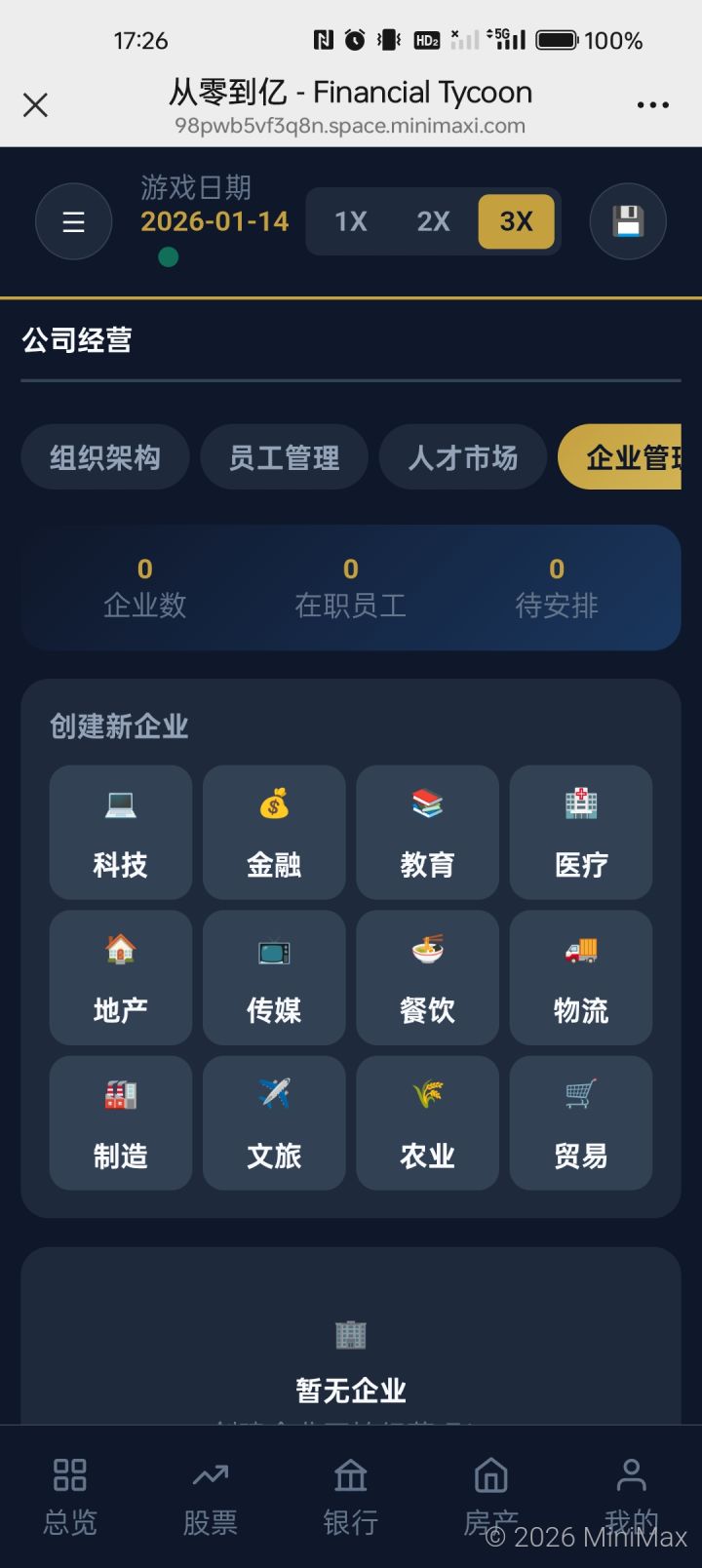Open the three-dot browser options menu
Viewport: 702px width, 1568px height.
pos(651,104)
